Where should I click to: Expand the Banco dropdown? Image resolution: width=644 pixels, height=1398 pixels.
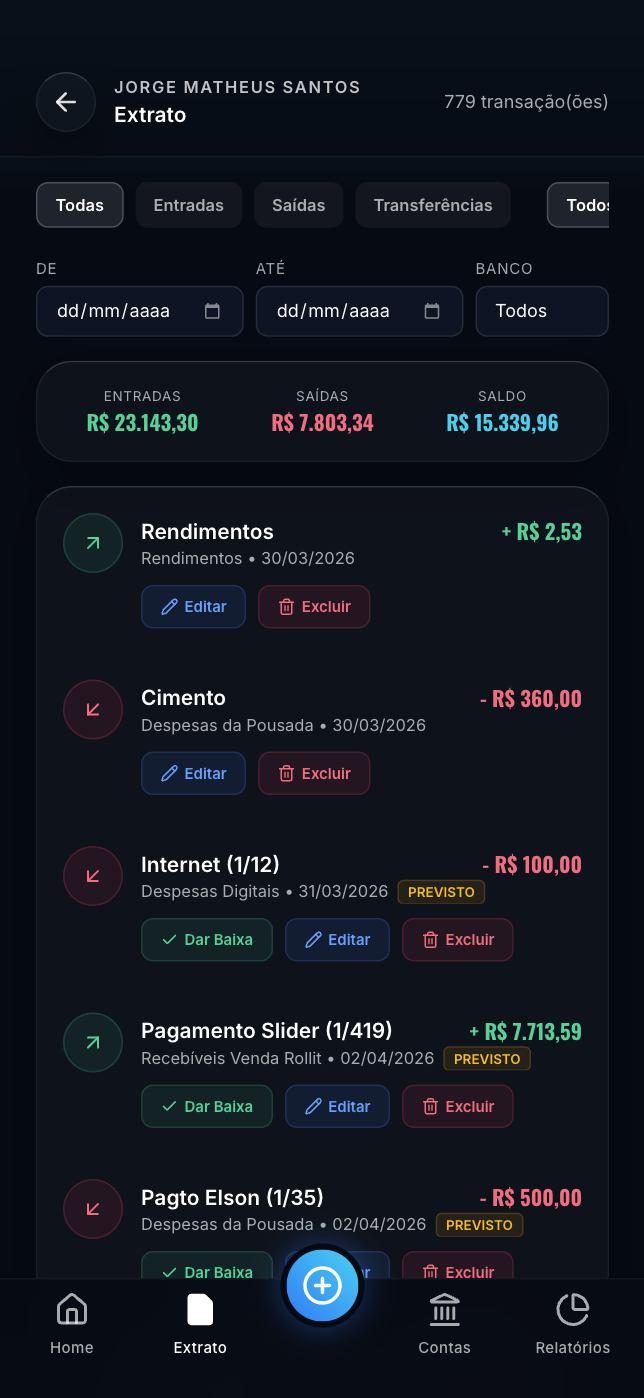tap(541, 311)
